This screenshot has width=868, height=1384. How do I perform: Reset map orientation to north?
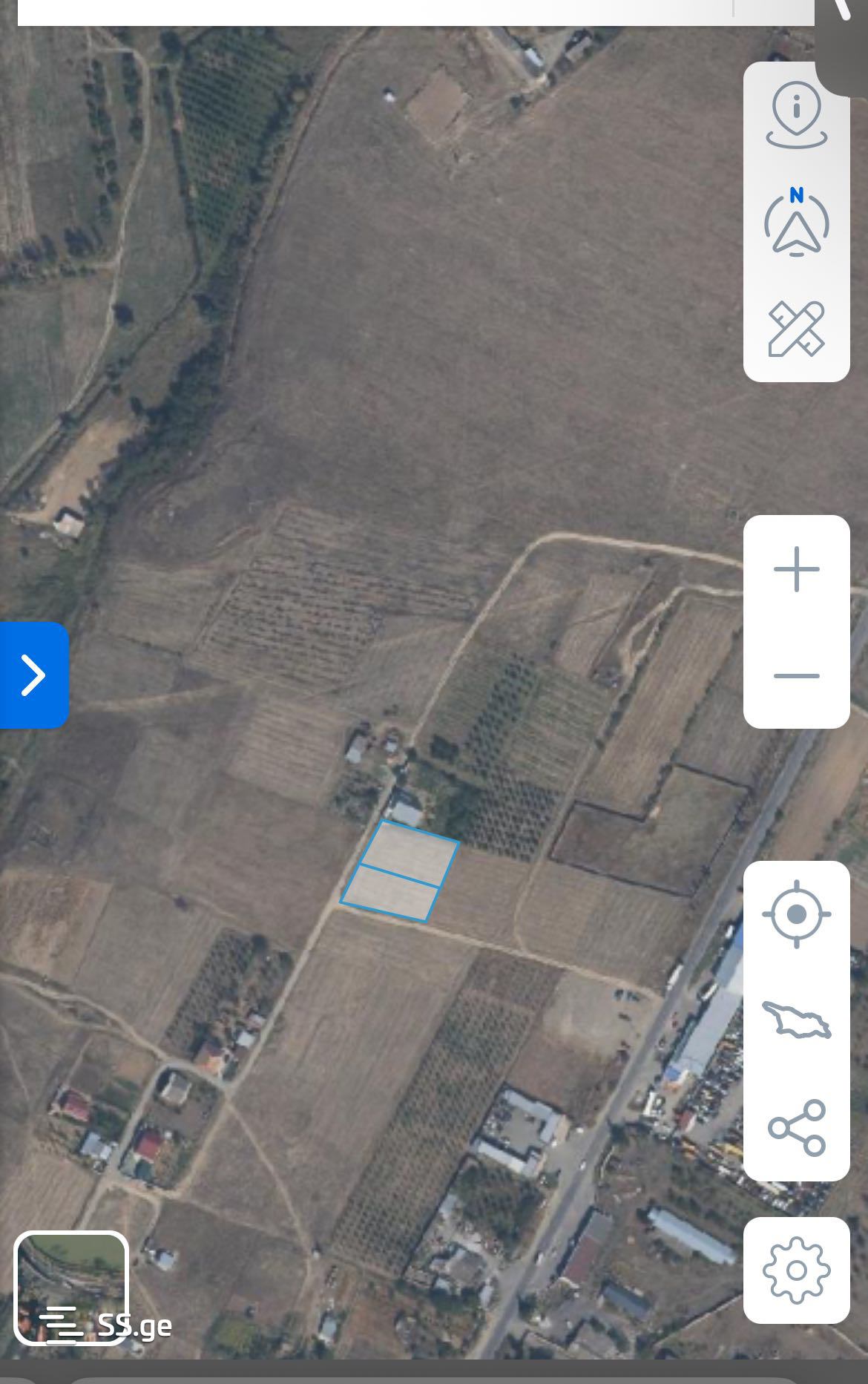tap(796, 223)
